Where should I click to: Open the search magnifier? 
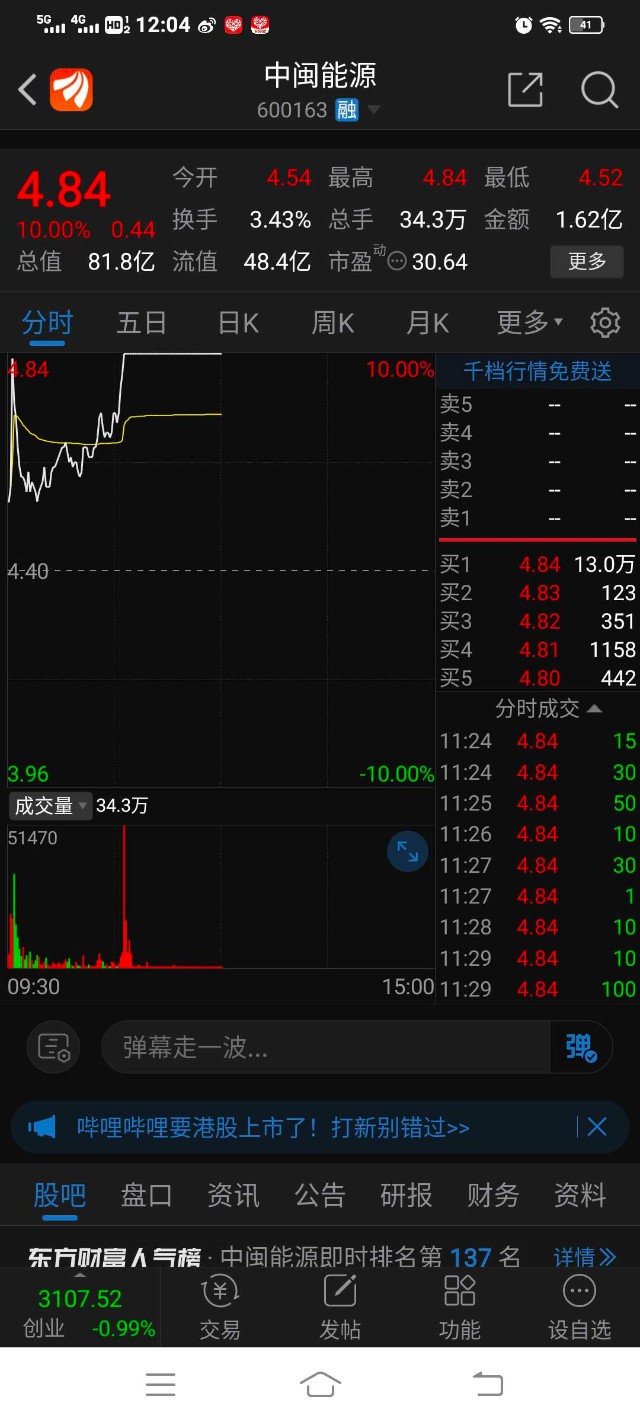(x=599, y=90)
